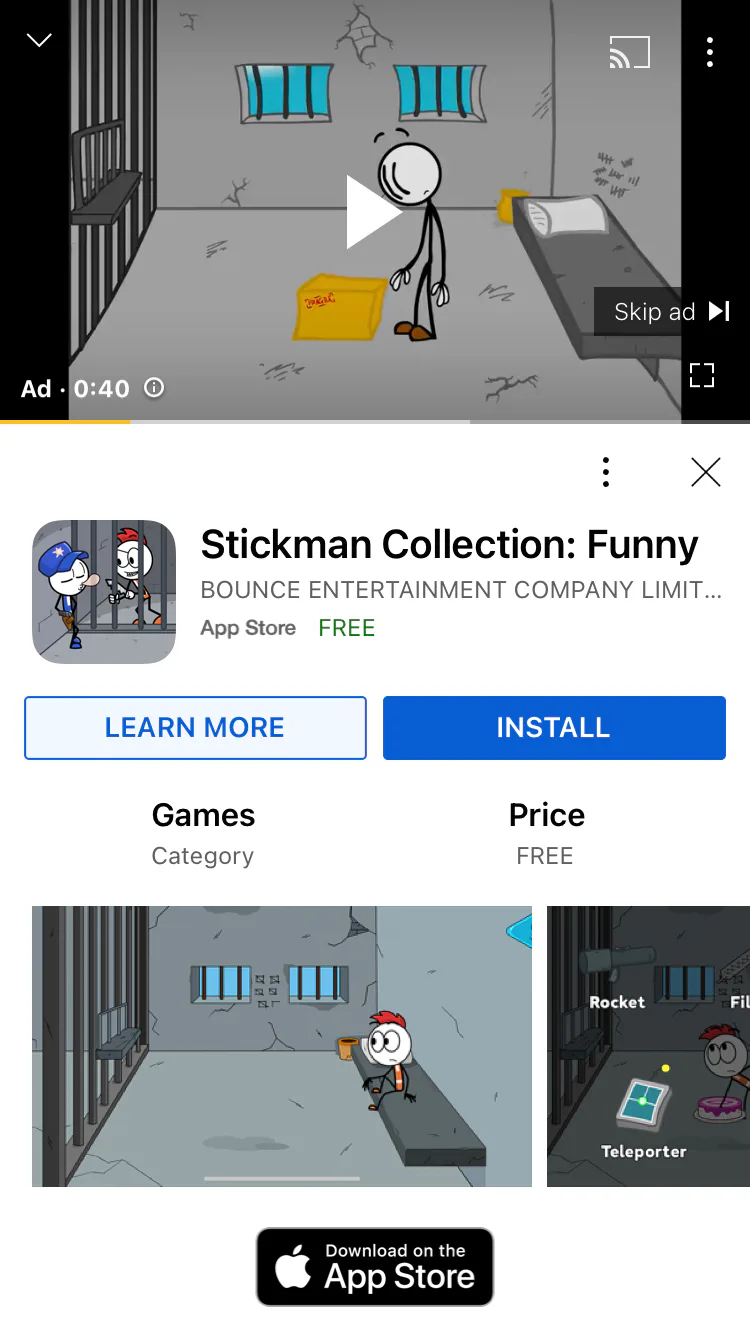The image size is (750, 1334).
Task: Minimize the video player with the down chevron
Action: click(39, 40)
